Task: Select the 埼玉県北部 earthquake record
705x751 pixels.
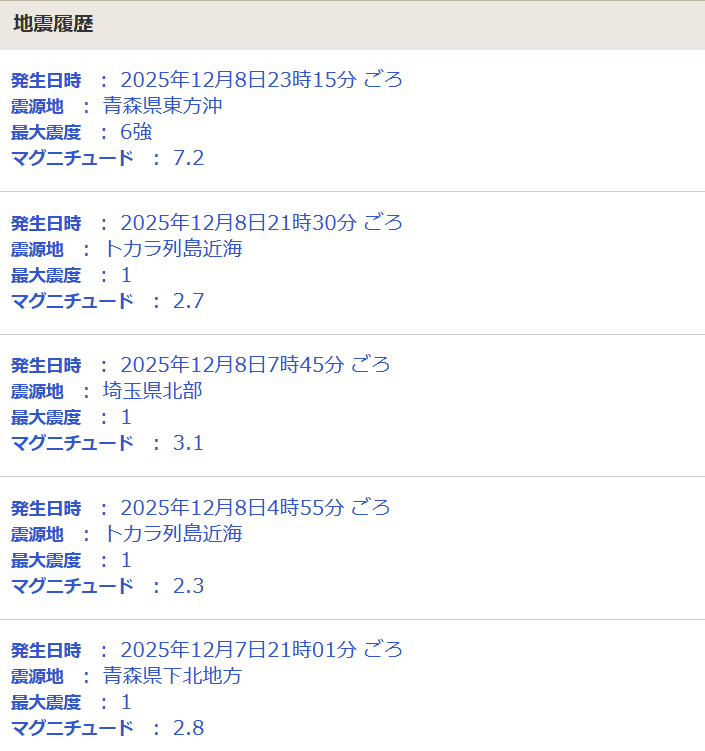Action: [255, 365]
